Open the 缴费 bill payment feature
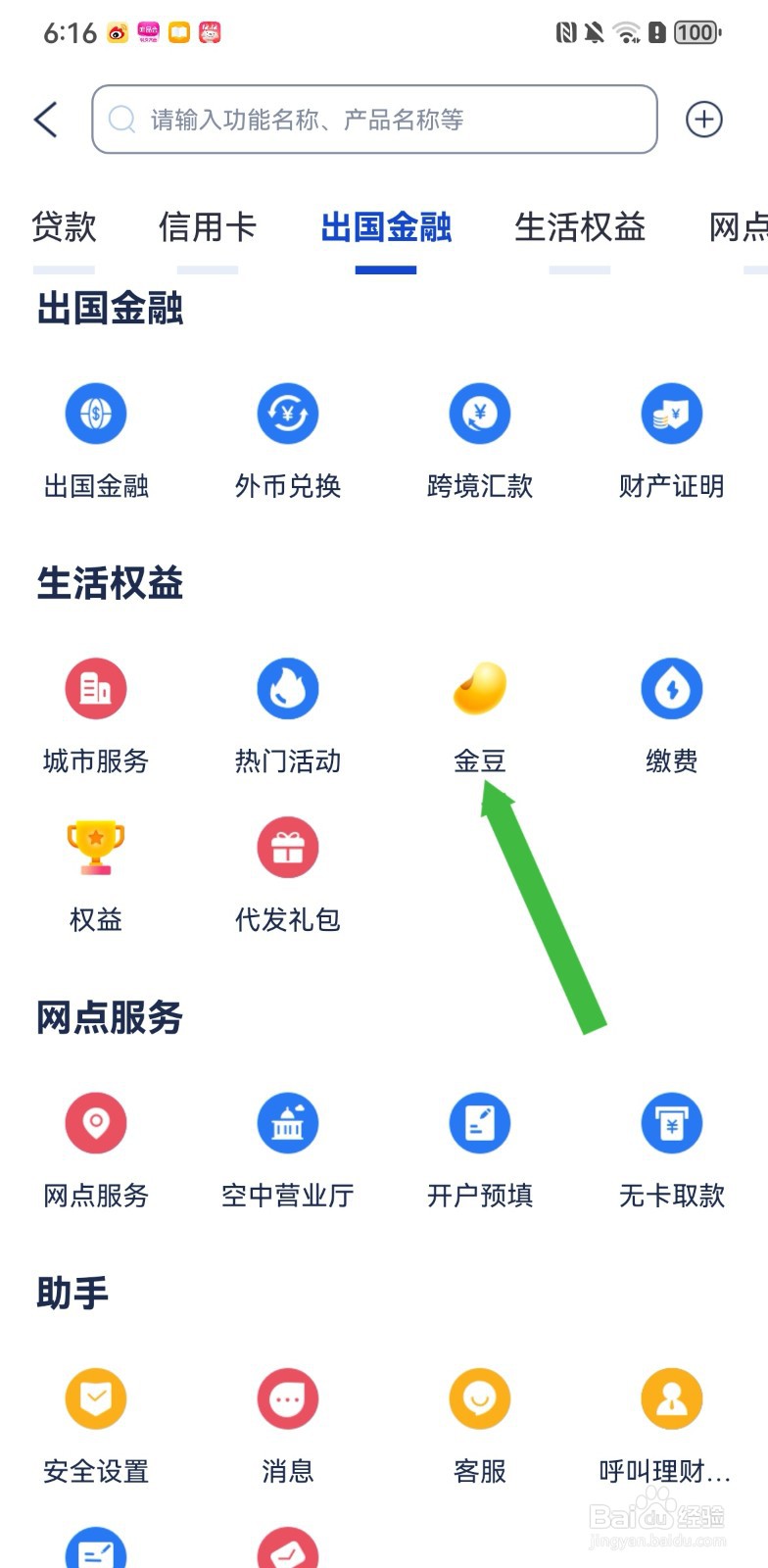The width and height of the screenshot is (768, 1568). tap(671, 710)
